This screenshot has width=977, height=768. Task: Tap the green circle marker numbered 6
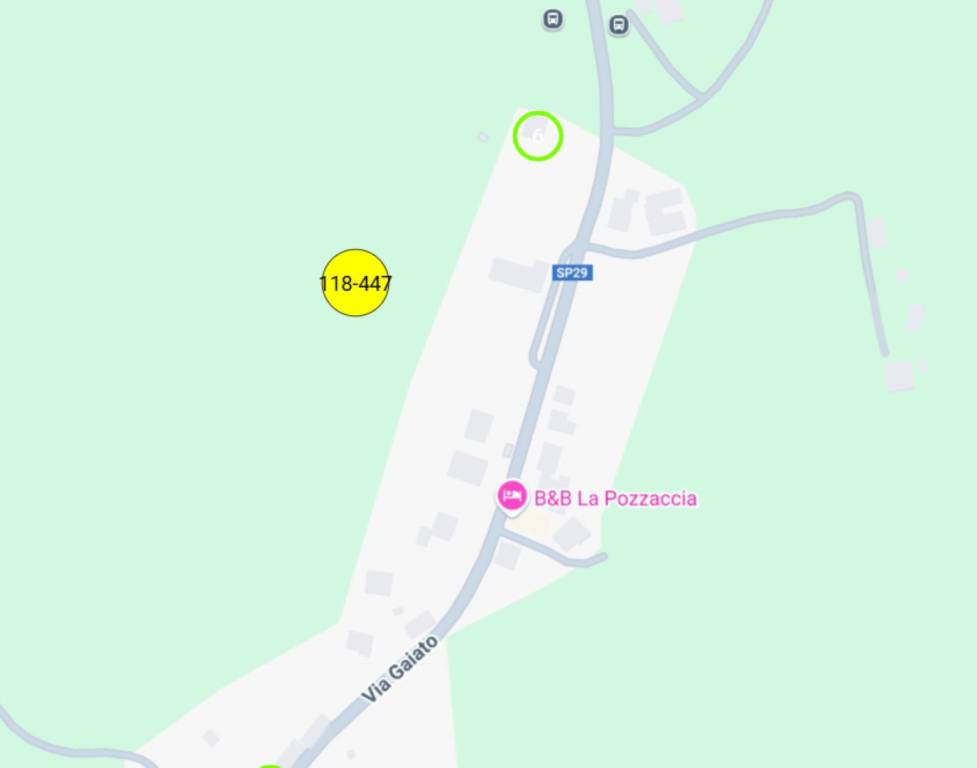tap(538, 136)
